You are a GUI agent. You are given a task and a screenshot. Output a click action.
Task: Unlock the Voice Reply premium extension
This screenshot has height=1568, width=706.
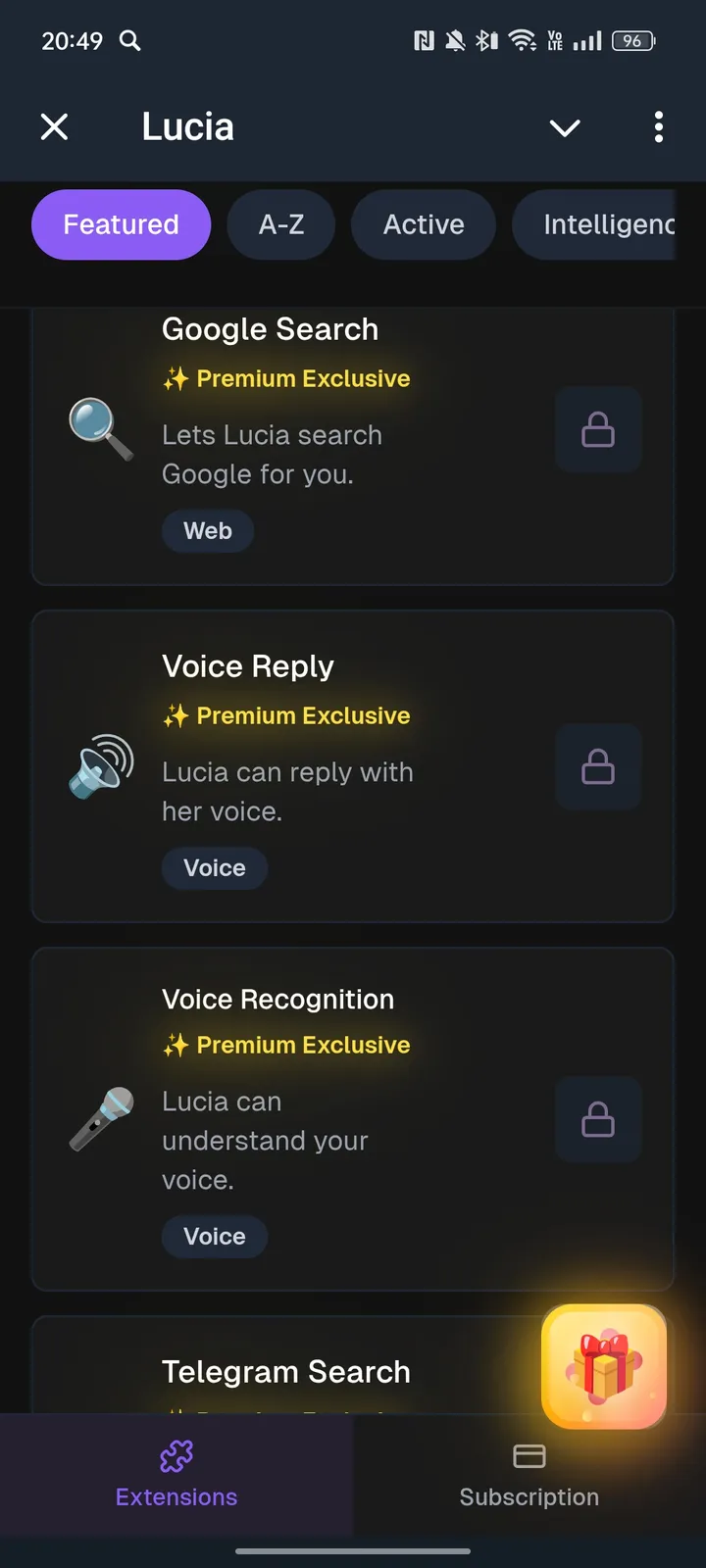pyautogui.click(x=598, y=767)
